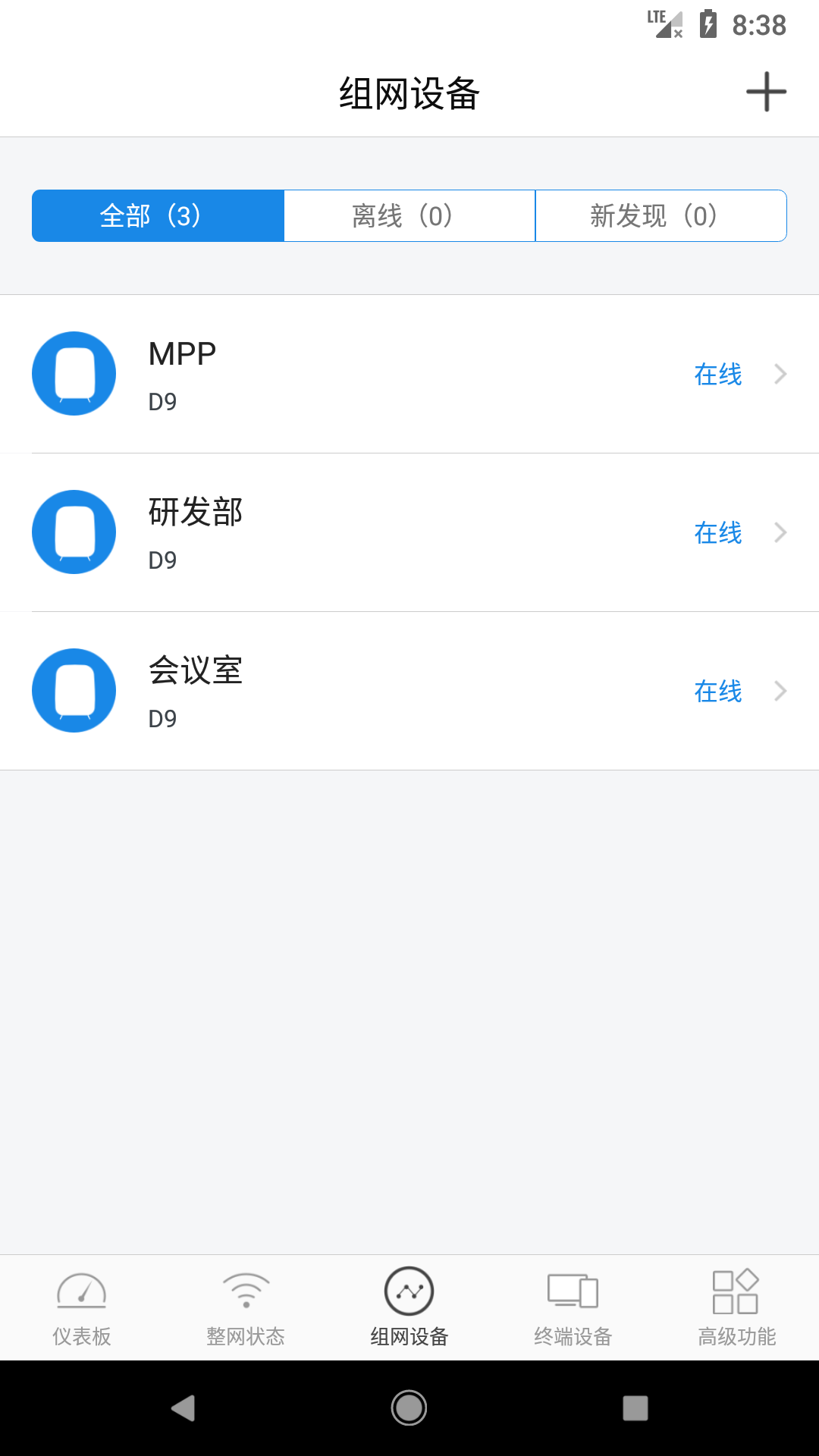Click the 在线 status on 会议室 row
The height and width of the screenshot is (1456, 819).
(717, 692)
